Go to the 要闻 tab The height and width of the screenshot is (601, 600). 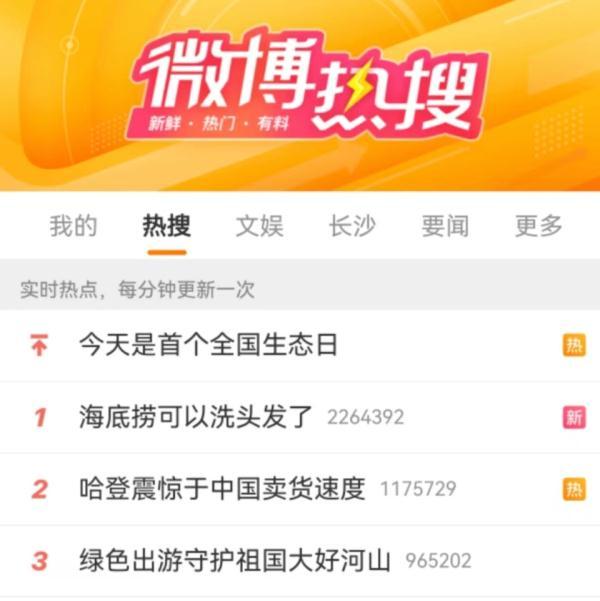[x=445, y=226]
